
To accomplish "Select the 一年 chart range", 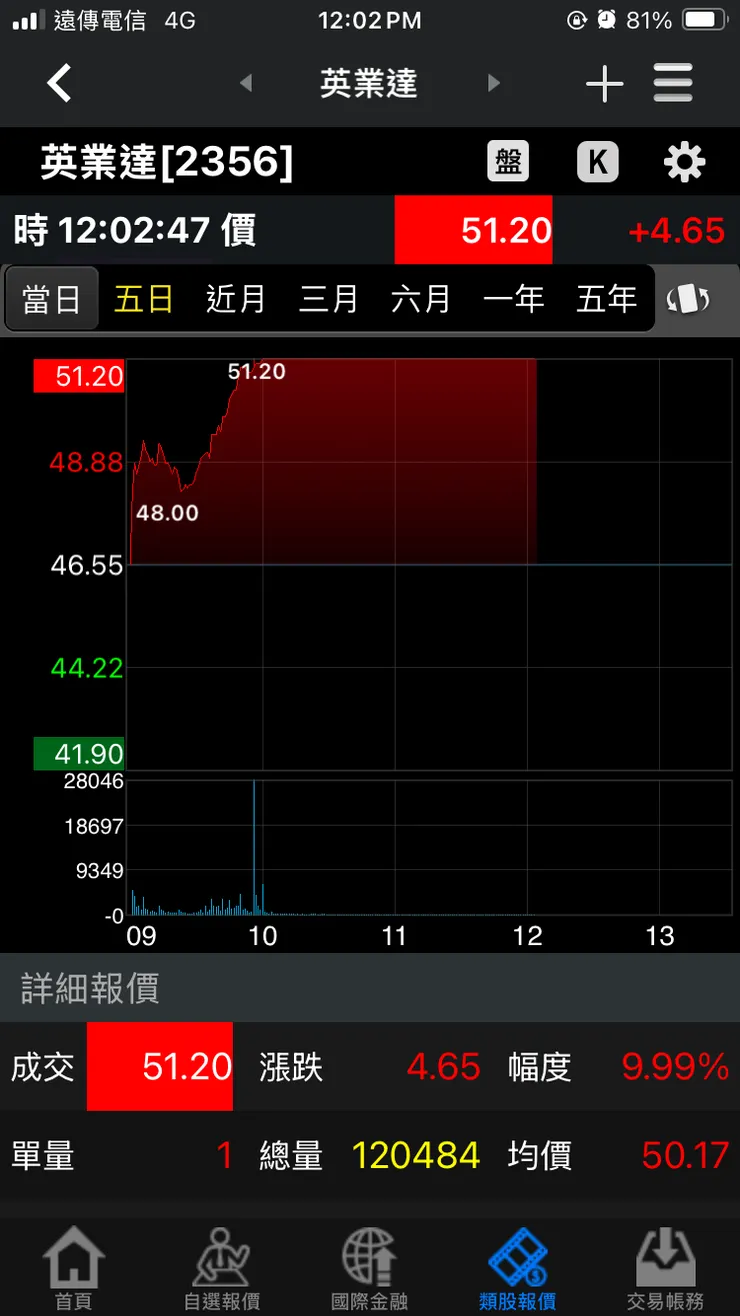I will click(513, 298).
